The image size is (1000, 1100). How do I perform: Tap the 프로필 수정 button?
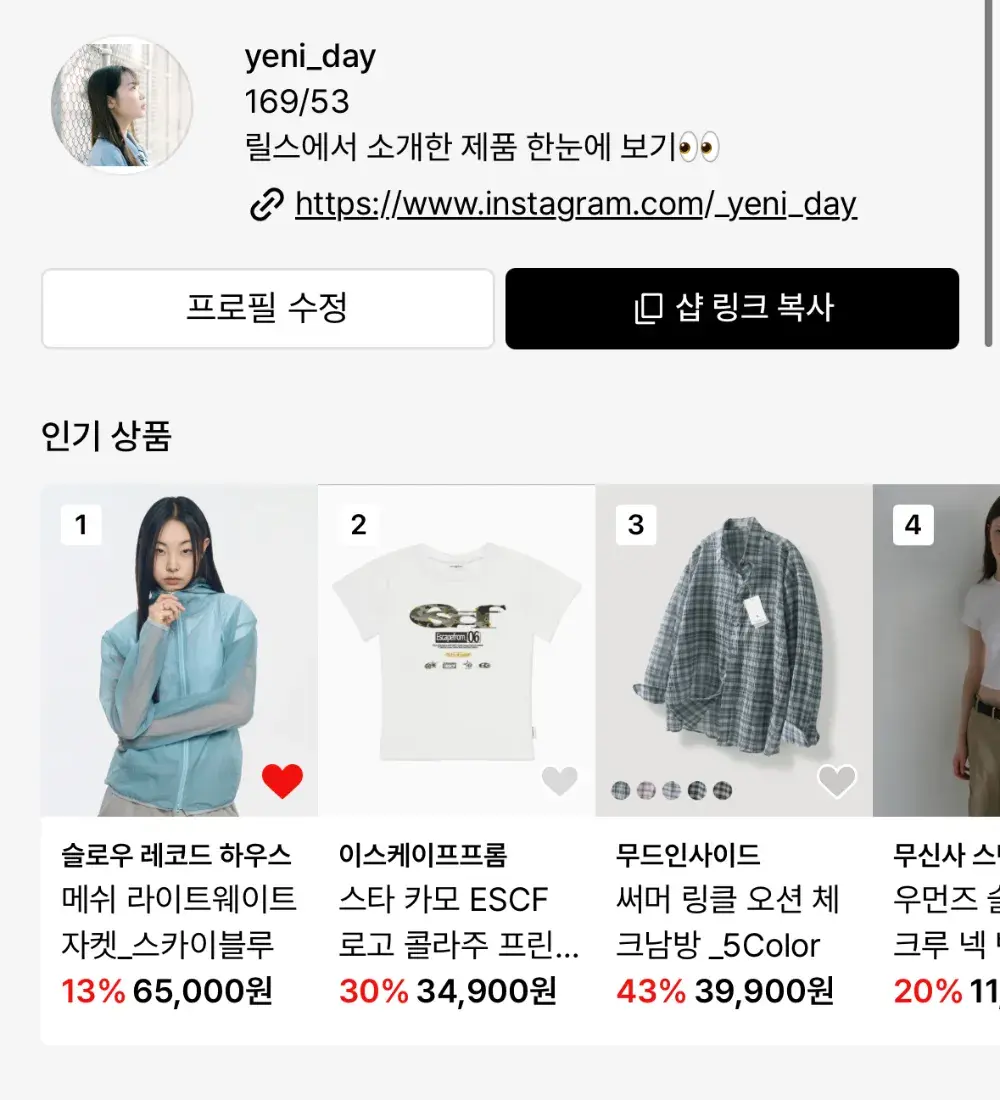coord(268,308)
